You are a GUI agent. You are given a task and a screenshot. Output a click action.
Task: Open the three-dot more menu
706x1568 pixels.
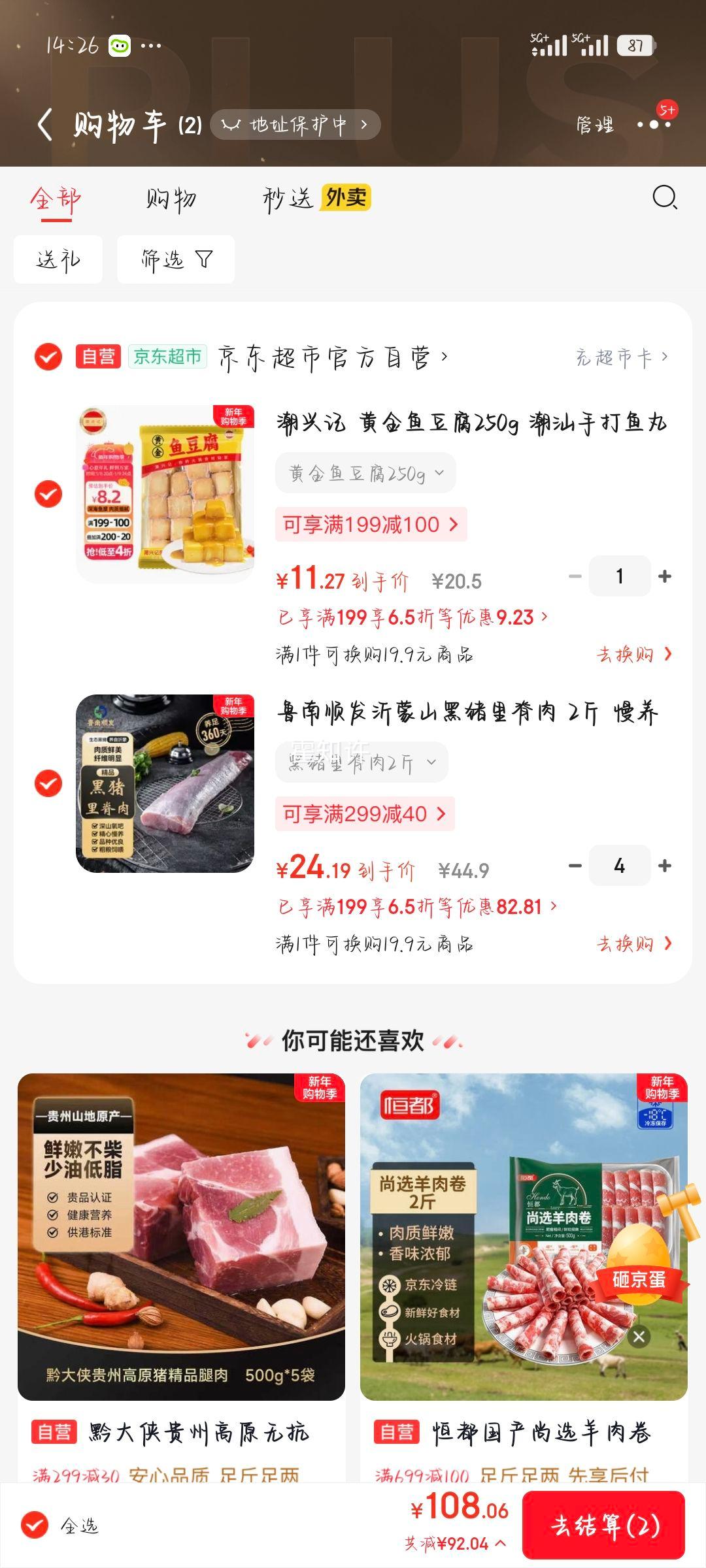(654, 124)
